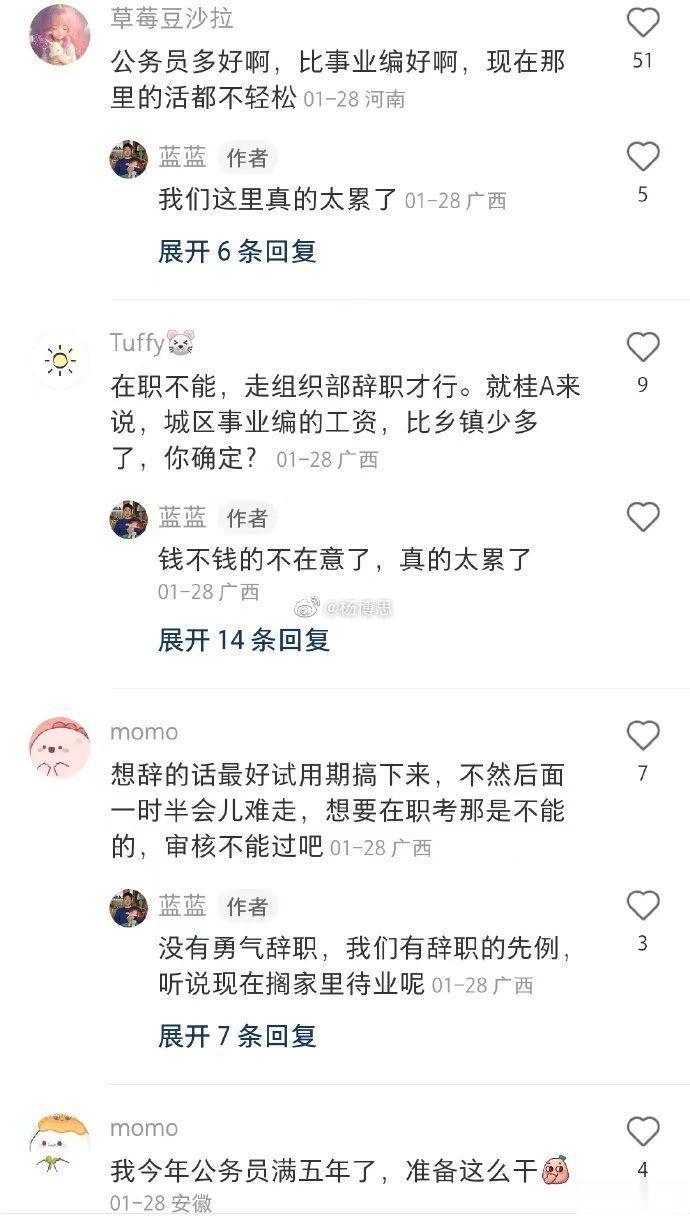Like 蓝蓝's reply 我们这里真的太累了
Viewport: 690px width, 1216px height.
click(643, 157)
